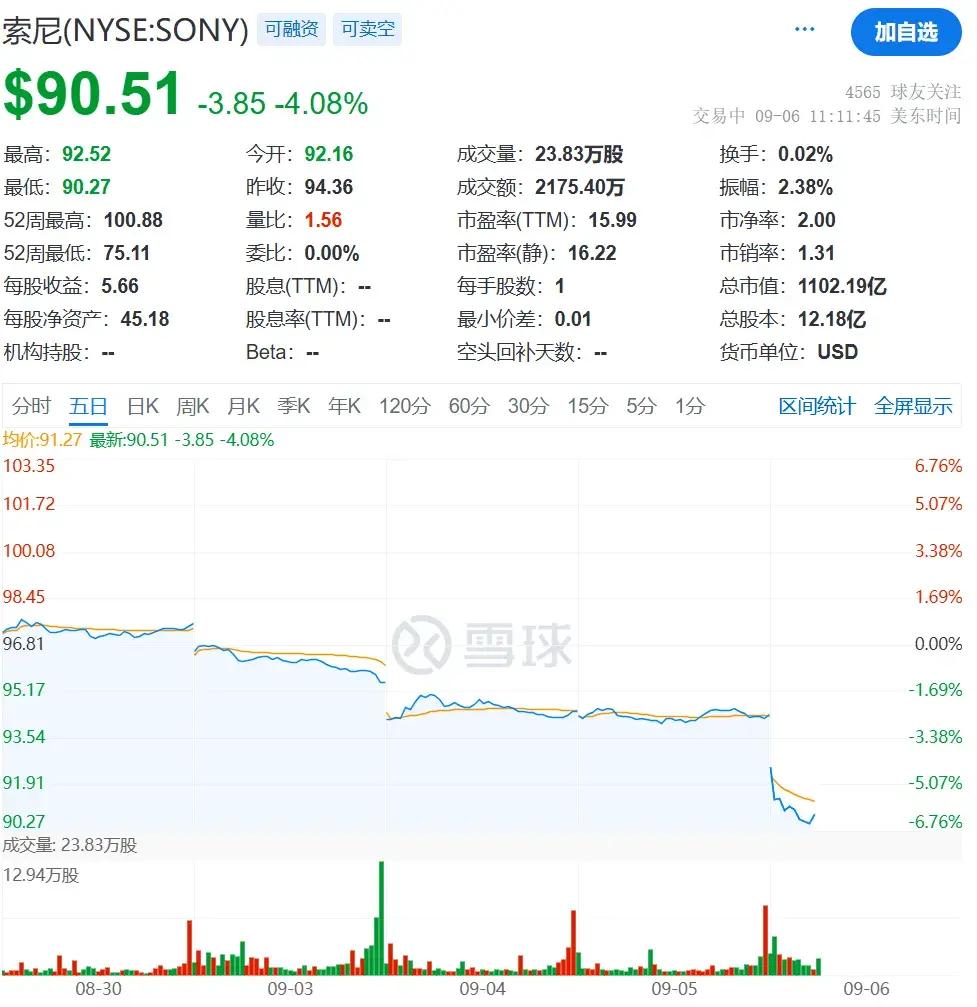Select the 15分 interval tab
The width and height of the screenshot is (977, 1007).
[587, 406]
